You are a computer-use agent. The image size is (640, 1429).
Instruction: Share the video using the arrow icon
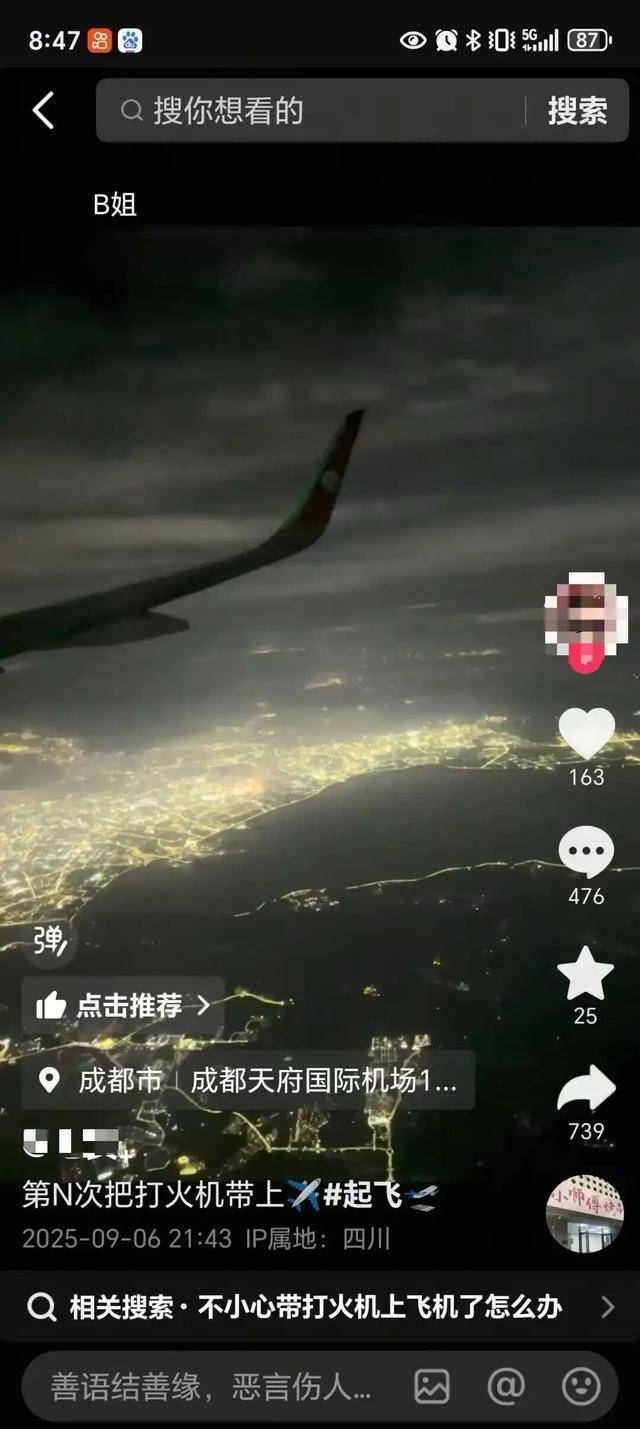(x=586, y=1089)
